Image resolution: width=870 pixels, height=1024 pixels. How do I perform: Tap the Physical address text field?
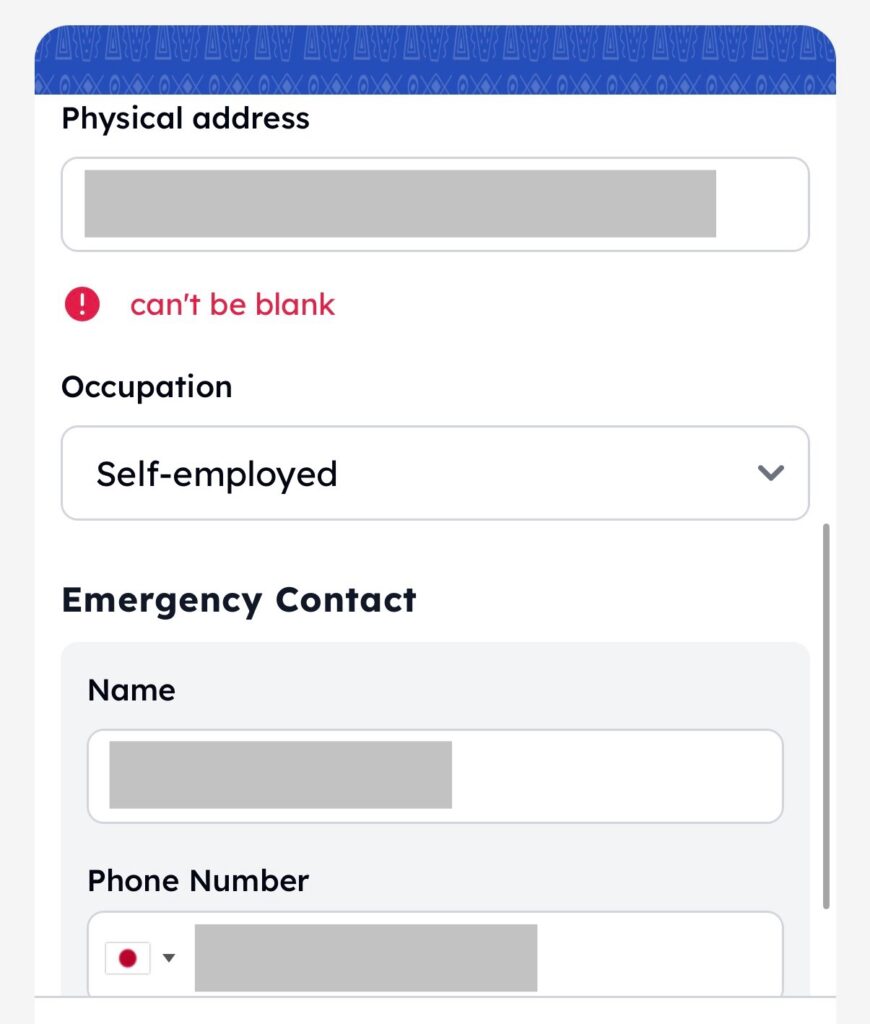coord(434,204)
